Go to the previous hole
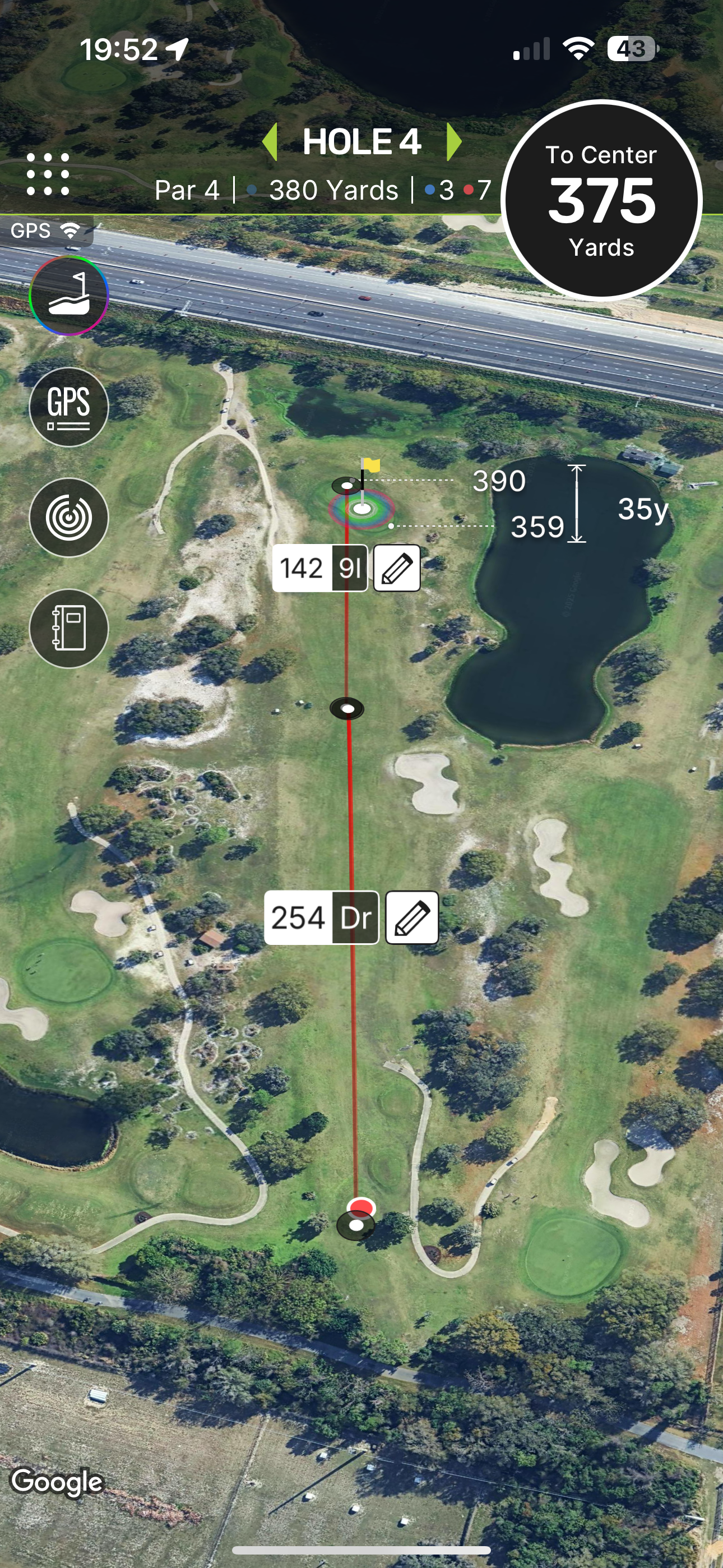The height and width of the screenshot is (1568, 723). (270, 142)
